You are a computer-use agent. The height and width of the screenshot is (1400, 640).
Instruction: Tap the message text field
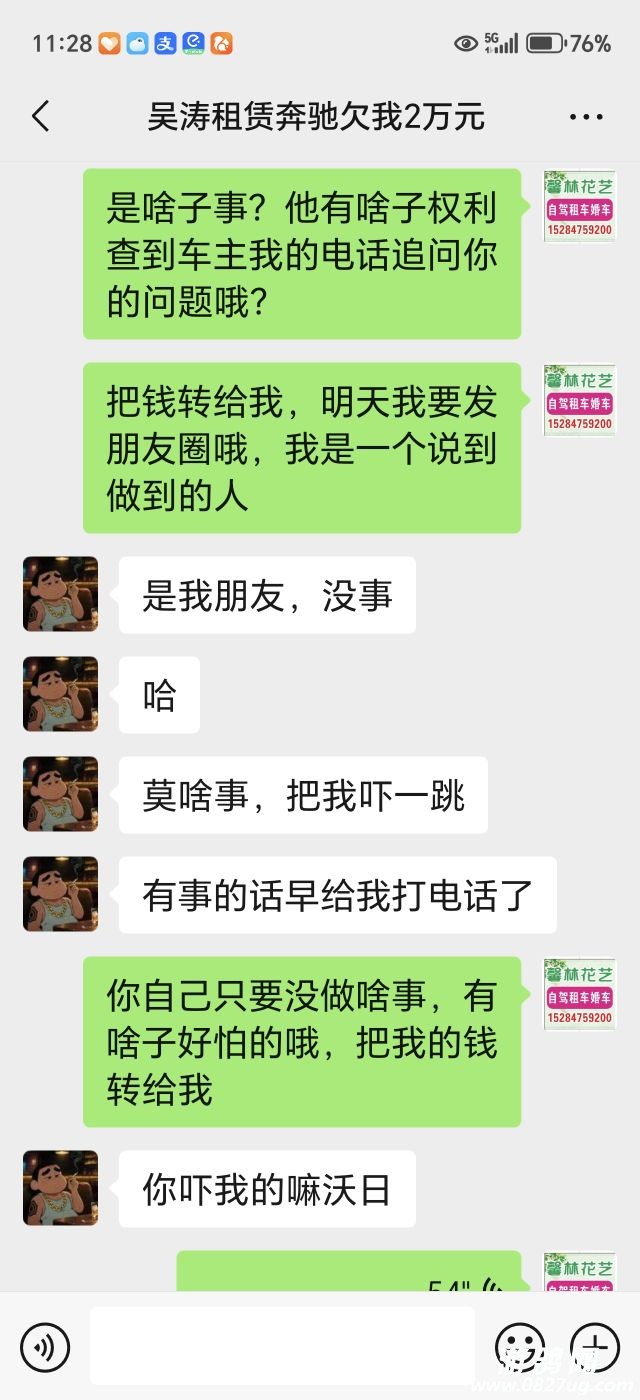click(282, 1346)
